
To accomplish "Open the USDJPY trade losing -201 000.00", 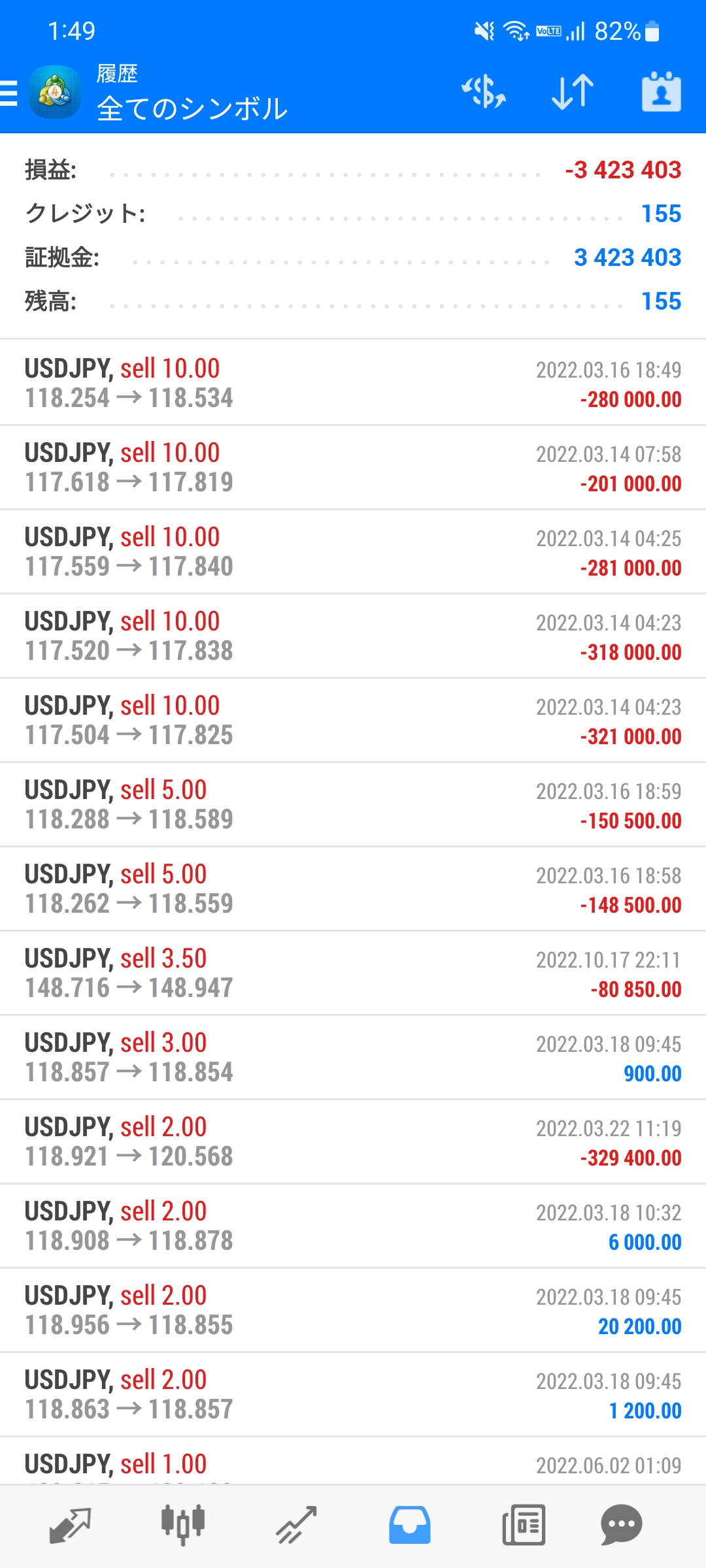I will click(x=353, y=467).
